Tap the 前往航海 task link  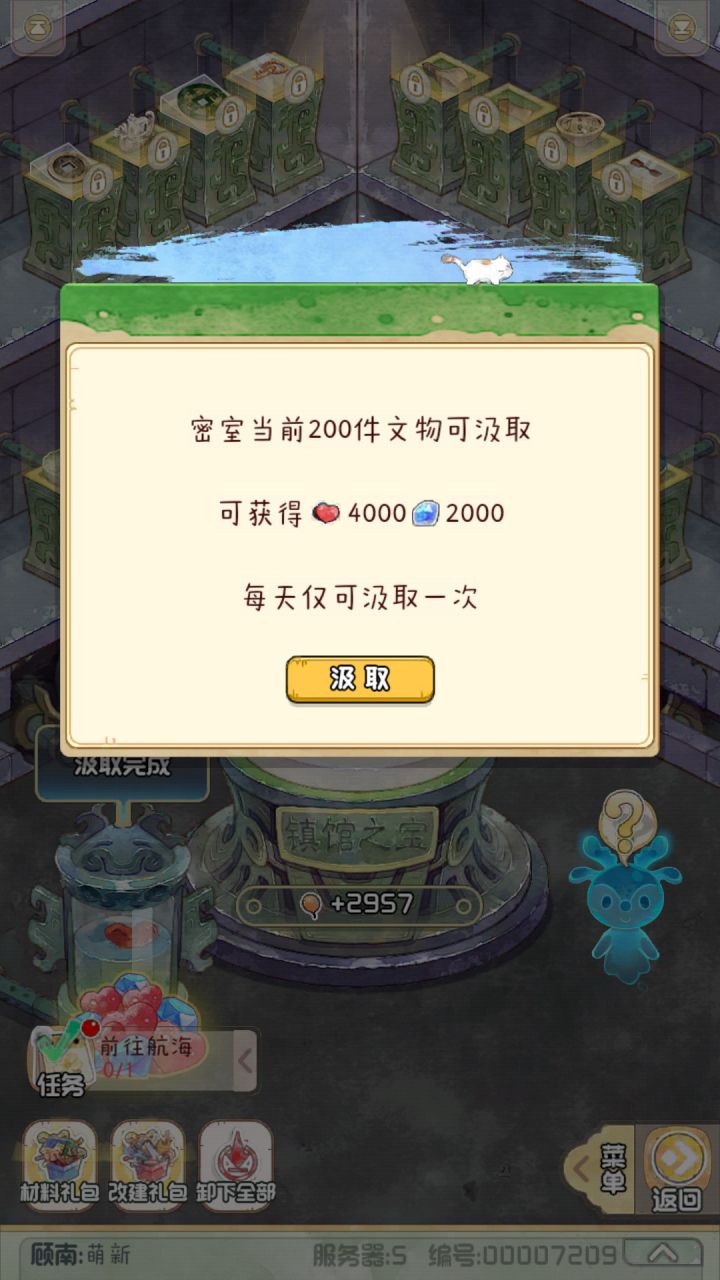coord(145,1047)
